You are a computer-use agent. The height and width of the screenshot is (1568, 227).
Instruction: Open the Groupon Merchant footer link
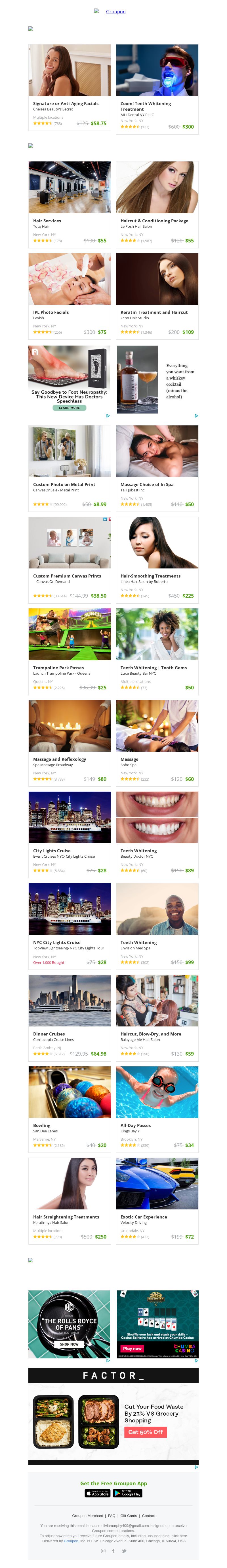point(87,1516)
